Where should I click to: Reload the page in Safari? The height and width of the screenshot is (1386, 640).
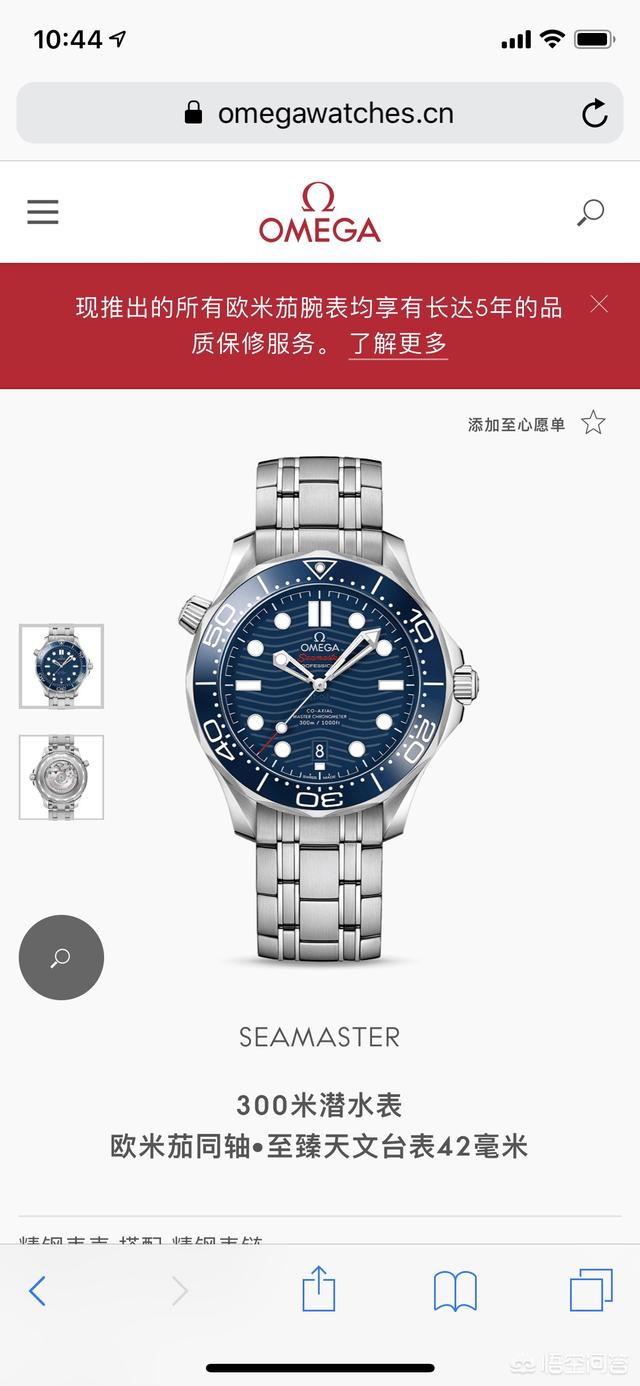594,113
